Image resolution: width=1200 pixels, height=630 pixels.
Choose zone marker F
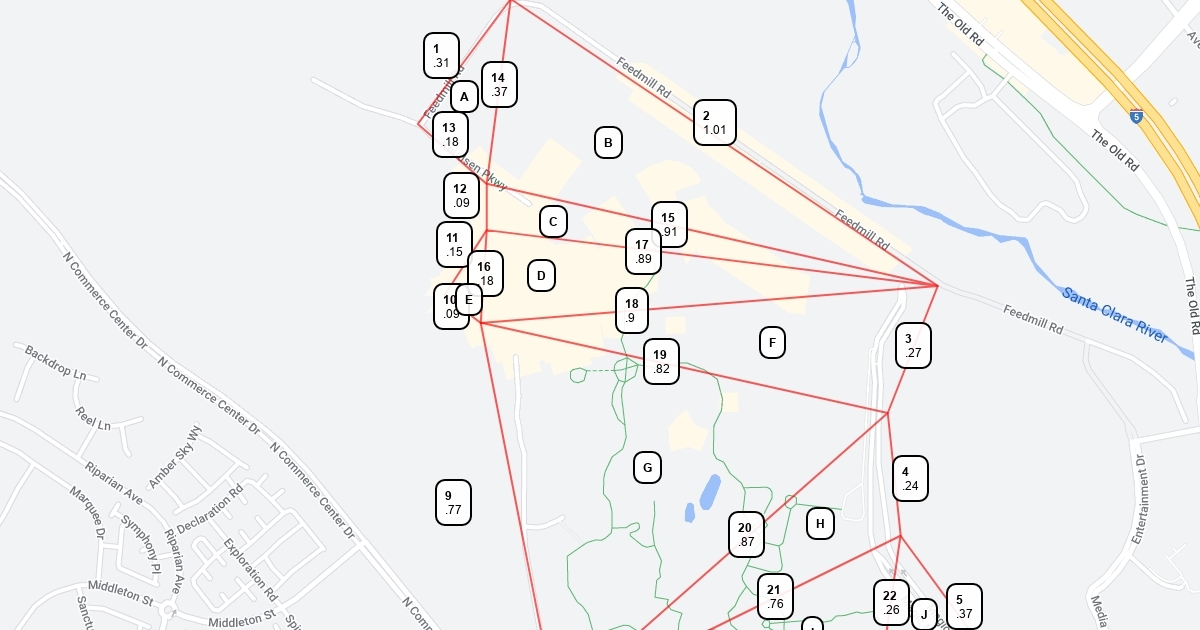click(772, 343)
